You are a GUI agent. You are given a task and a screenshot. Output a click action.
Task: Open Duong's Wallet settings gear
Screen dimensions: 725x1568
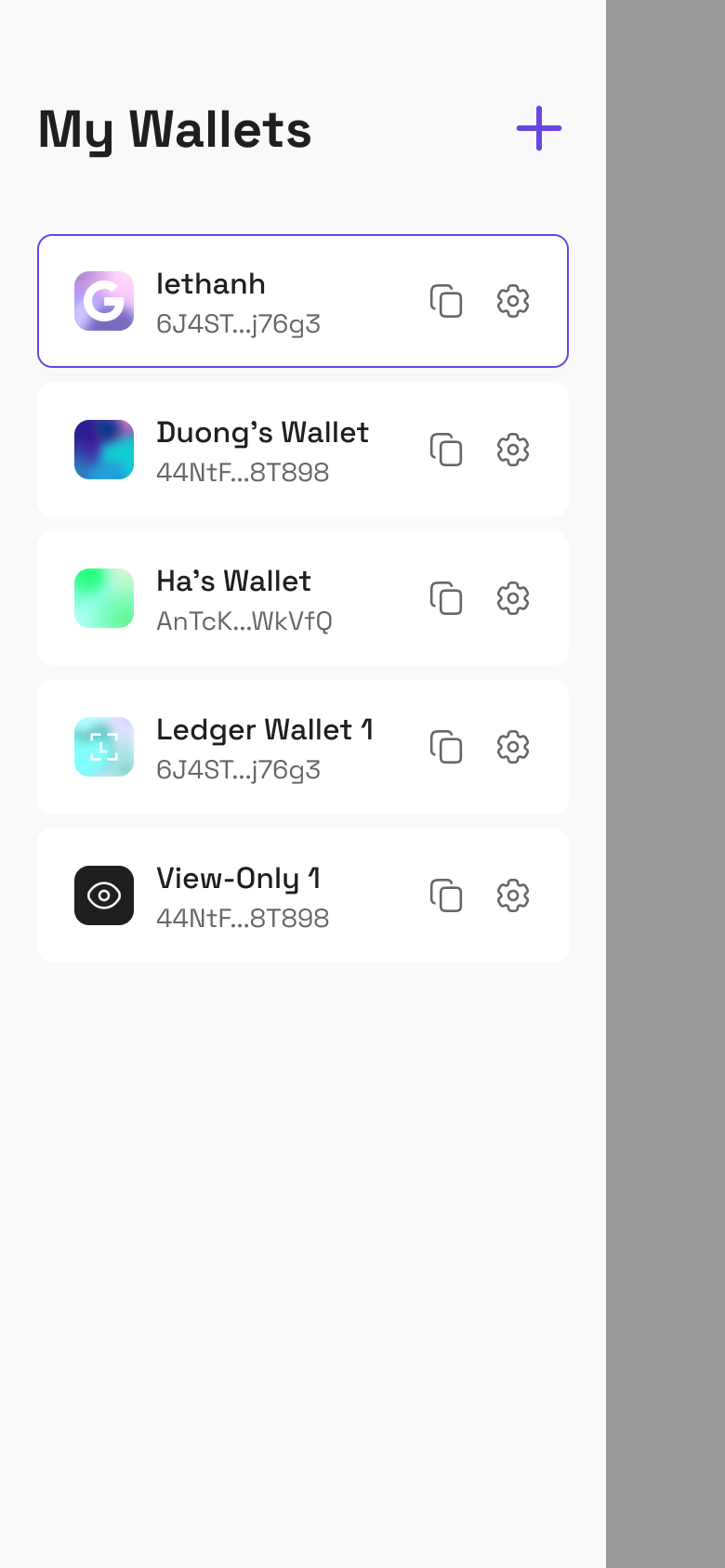coord(513,450)
